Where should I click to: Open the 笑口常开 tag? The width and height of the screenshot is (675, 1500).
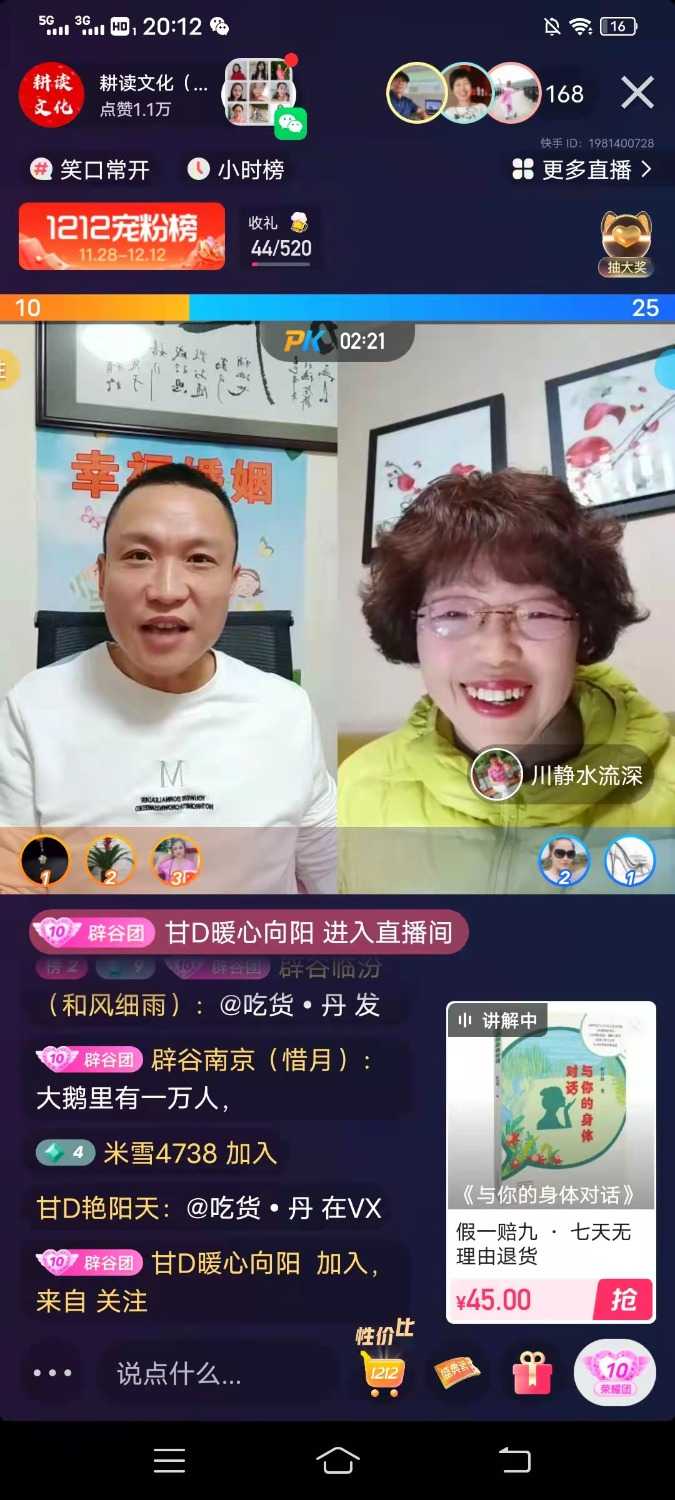[91, 169]
